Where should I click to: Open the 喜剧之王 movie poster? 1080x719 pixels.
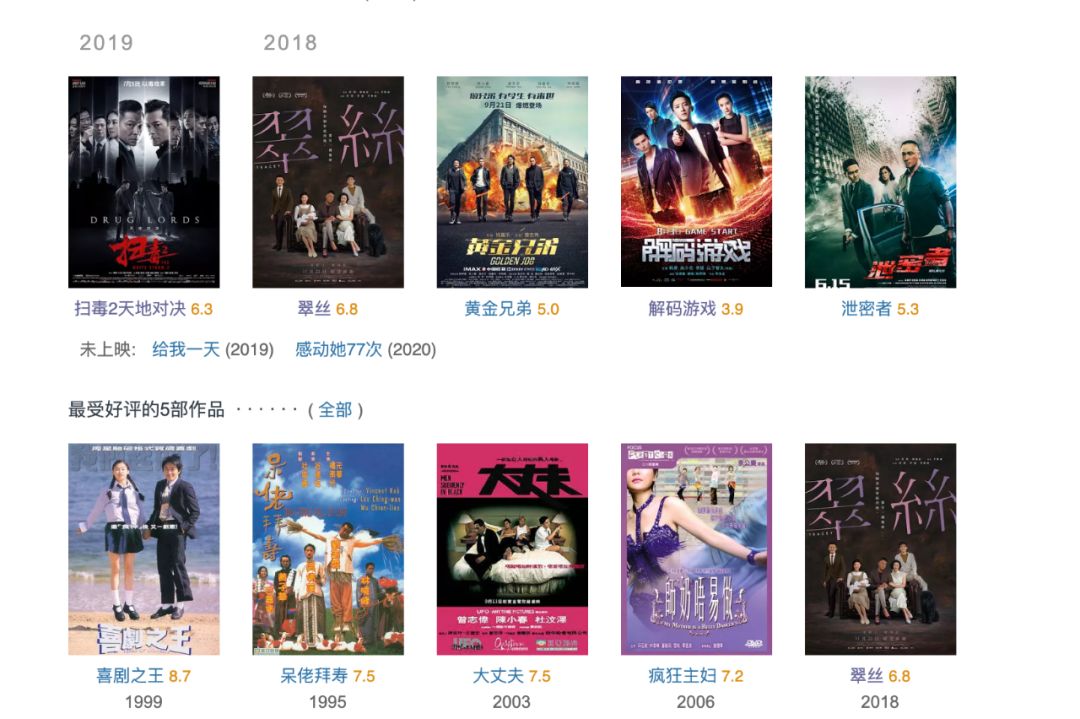144,549
